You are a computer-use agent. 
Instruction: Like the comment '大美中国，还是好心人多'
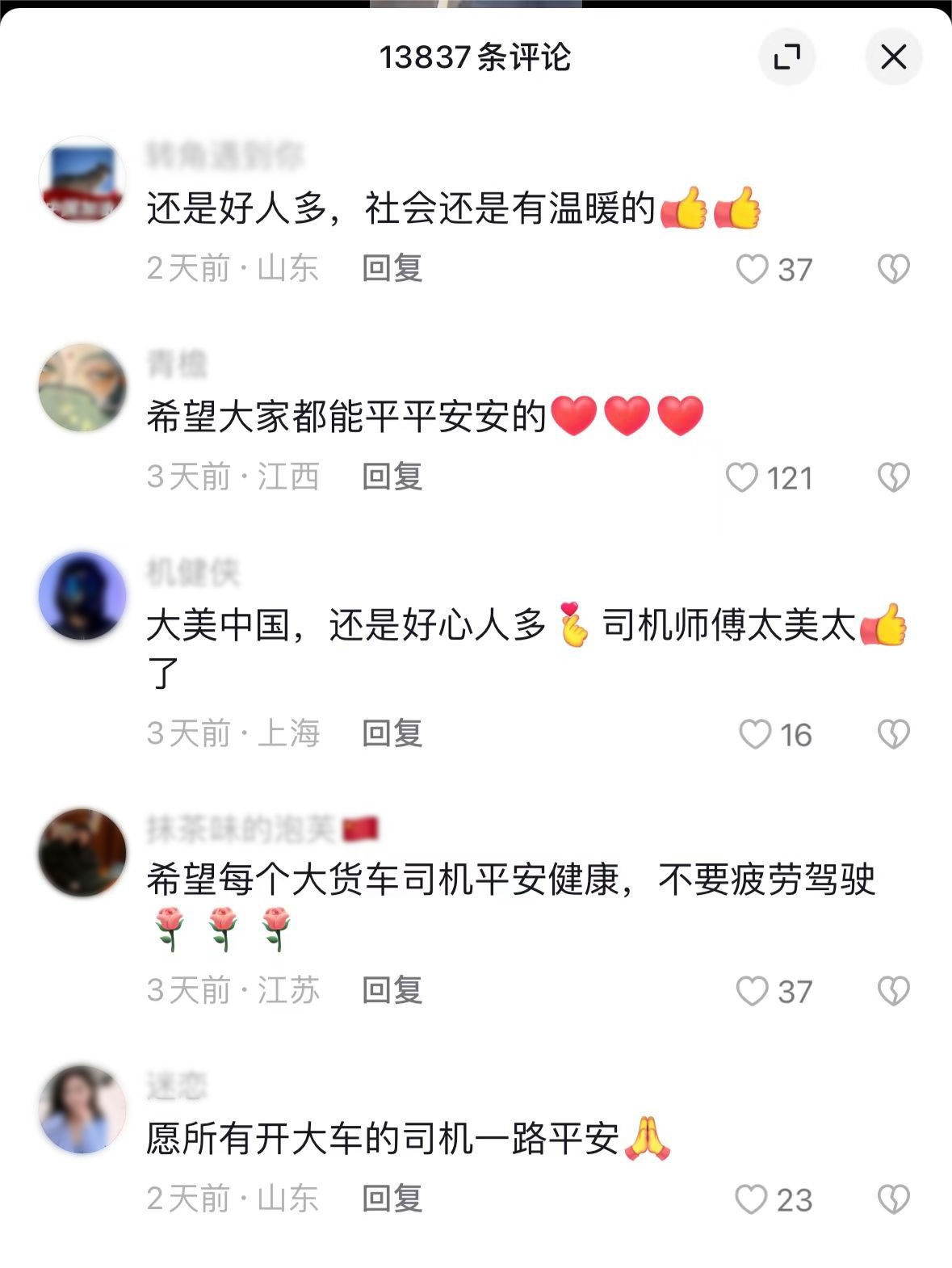coord(755,734)
